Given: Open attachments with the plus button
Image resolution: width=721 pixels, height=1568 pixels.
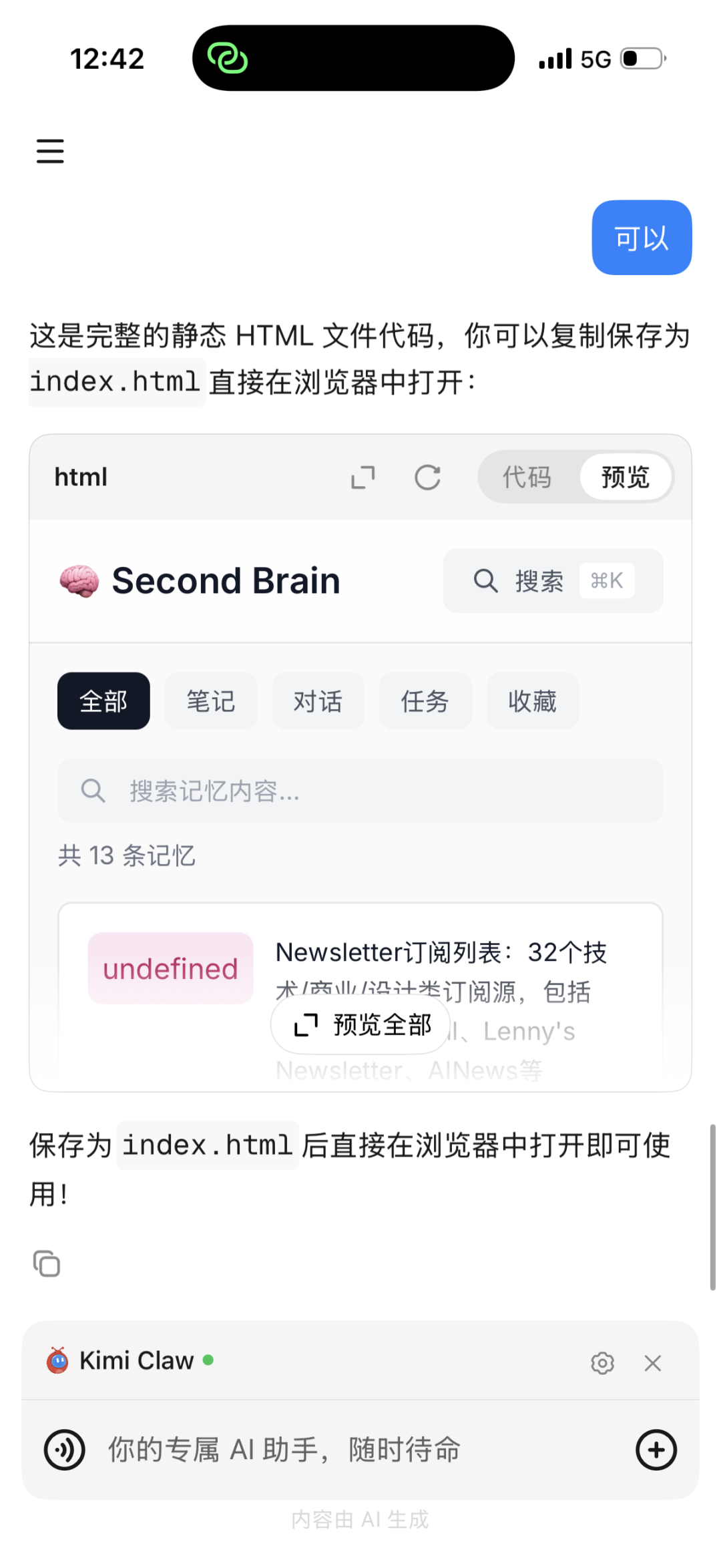Looking at the screenshot, I should (656, 1450).
